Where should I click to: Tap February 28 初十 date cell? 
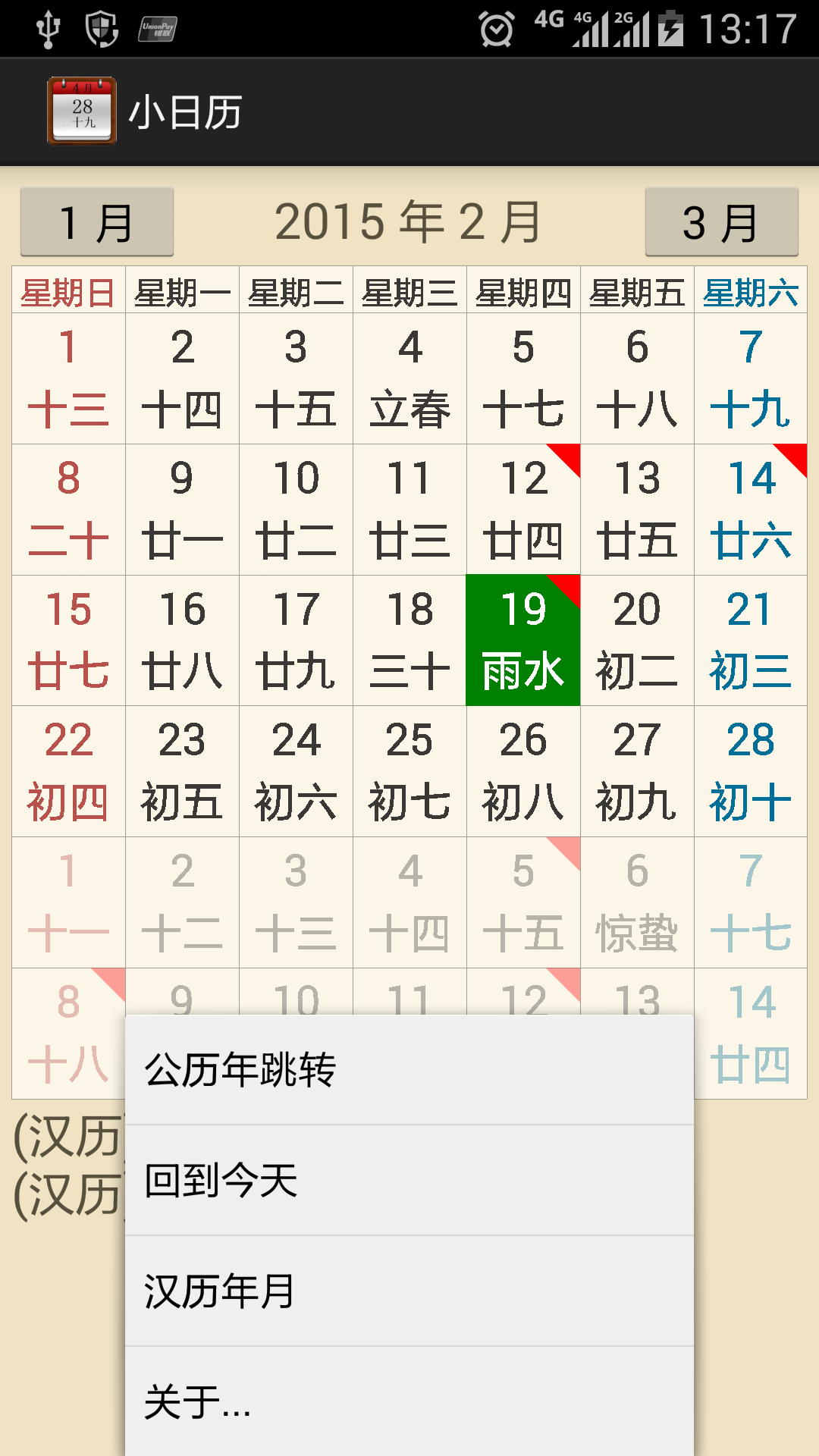(x=751, y=771)
